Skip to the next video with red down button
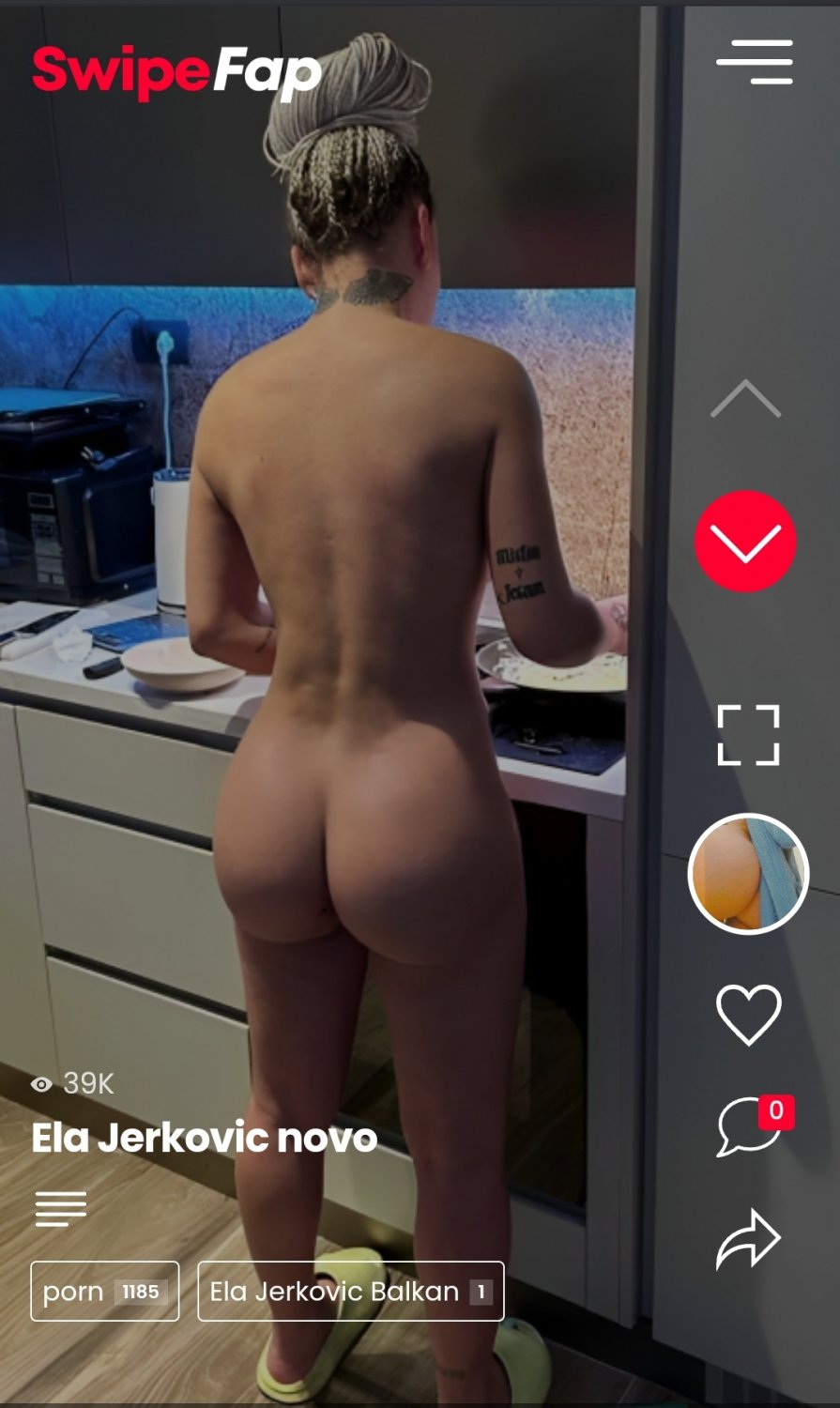The image size is (840, 1408). (745, 542)
